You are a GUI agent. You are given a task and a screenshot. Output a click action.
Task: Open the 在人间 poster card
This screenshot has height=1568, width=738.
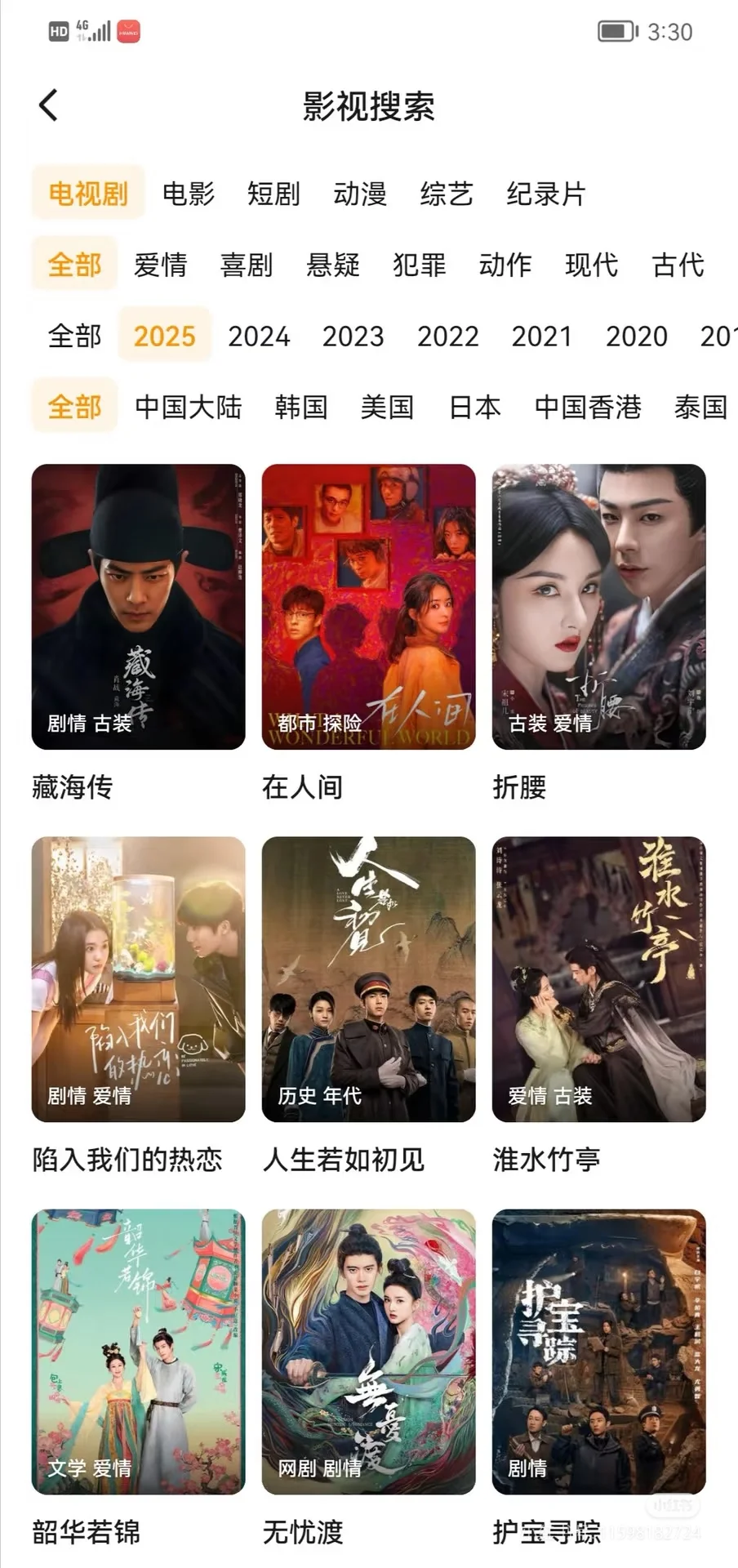(x=368, y=607)
